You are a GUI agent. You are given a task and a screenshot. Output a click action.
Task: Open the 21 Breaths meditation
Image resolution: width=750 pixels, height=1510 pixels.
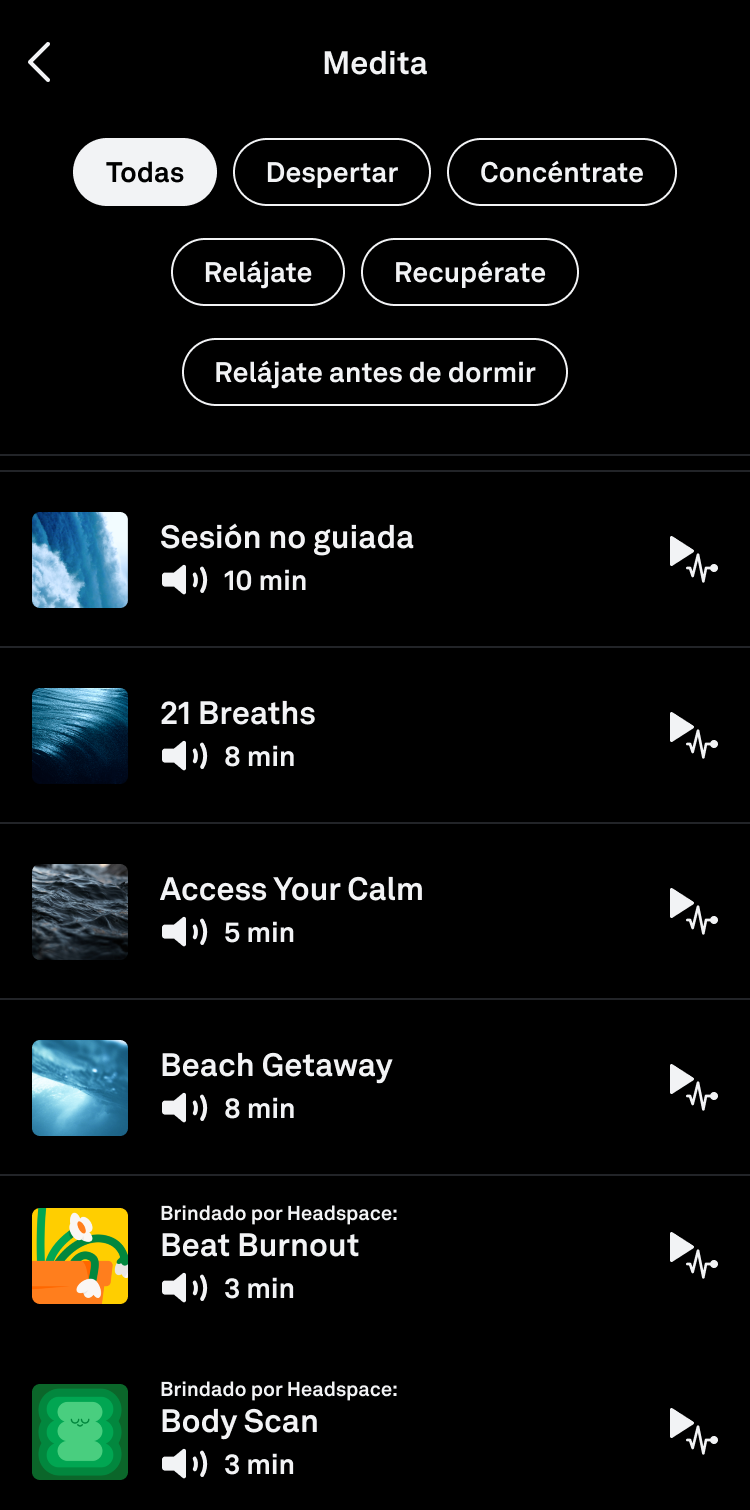coord(238,734)
